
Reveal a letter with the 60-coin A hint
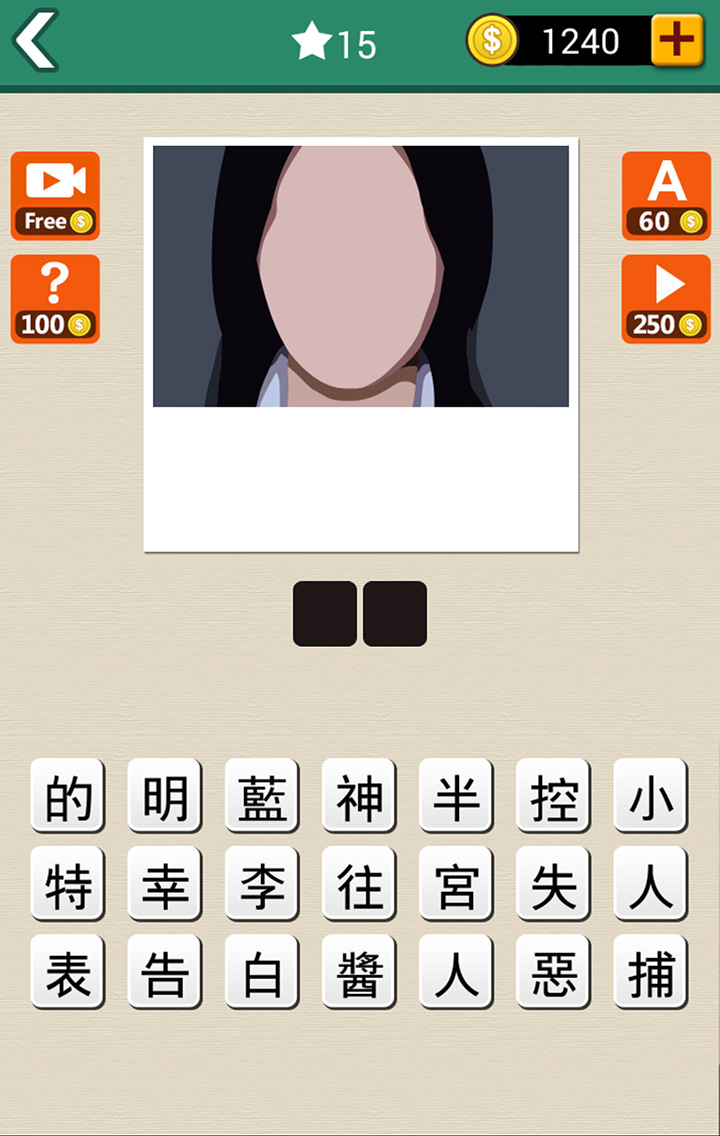[x=666, y=196]
